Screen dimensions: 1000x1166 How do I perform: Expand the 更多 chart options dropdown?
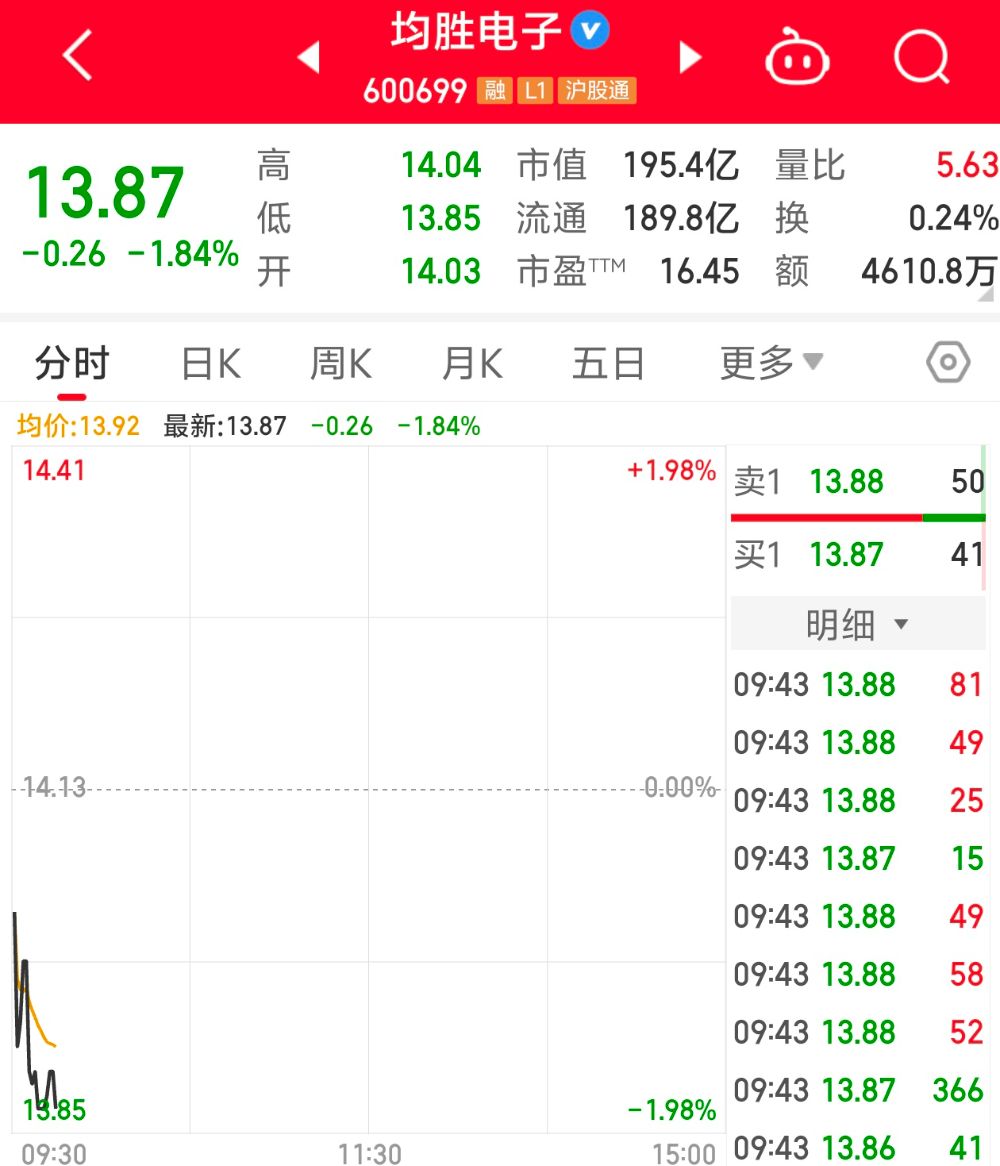tap(770, 362)
